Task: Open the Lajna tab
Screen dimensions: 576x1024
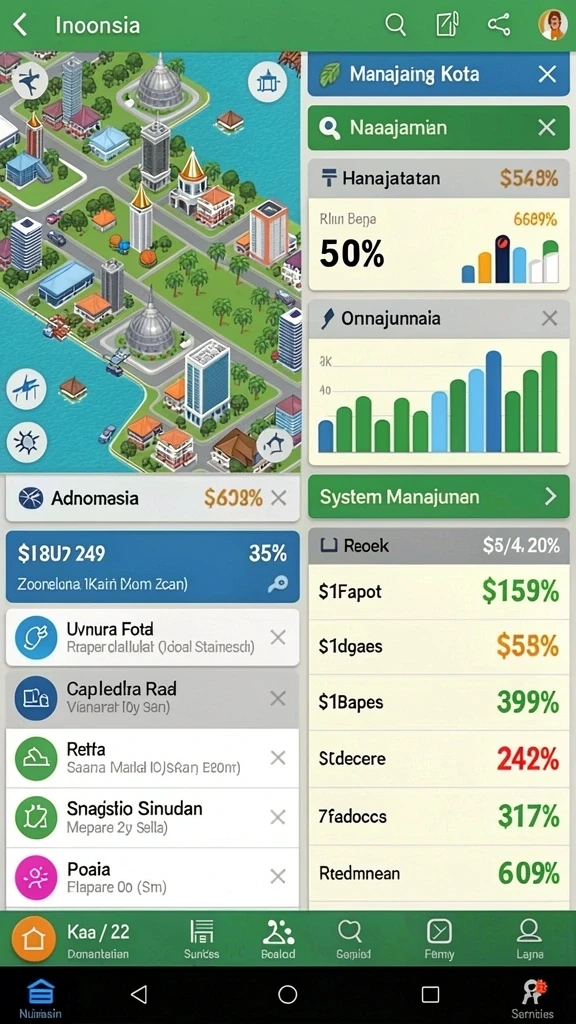Action: coord(530,938)
